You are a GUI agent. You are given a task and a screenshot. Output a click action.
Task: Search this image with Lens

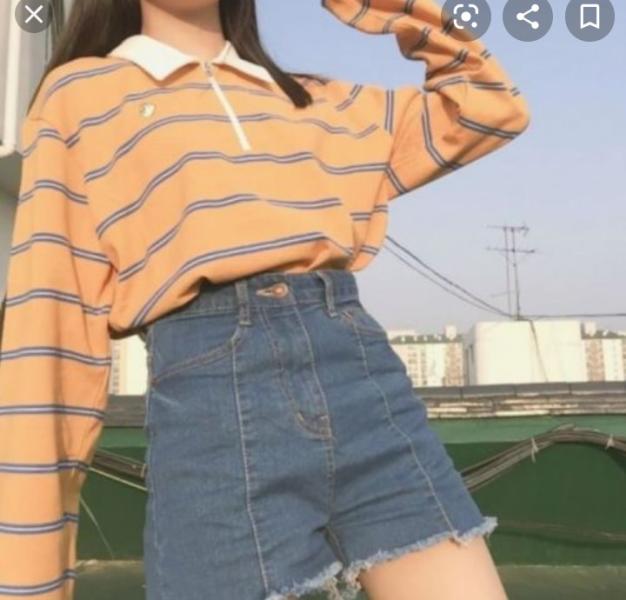point(466,16)
